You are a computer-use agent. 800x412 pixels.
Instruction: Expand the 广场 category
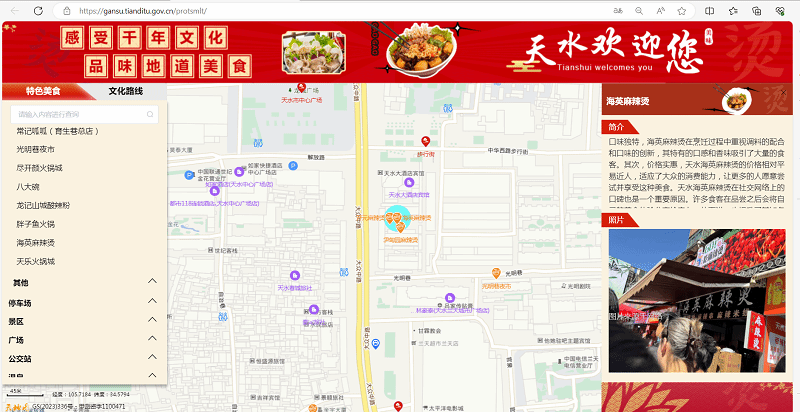pyautogui.click(x=152, y=340)
